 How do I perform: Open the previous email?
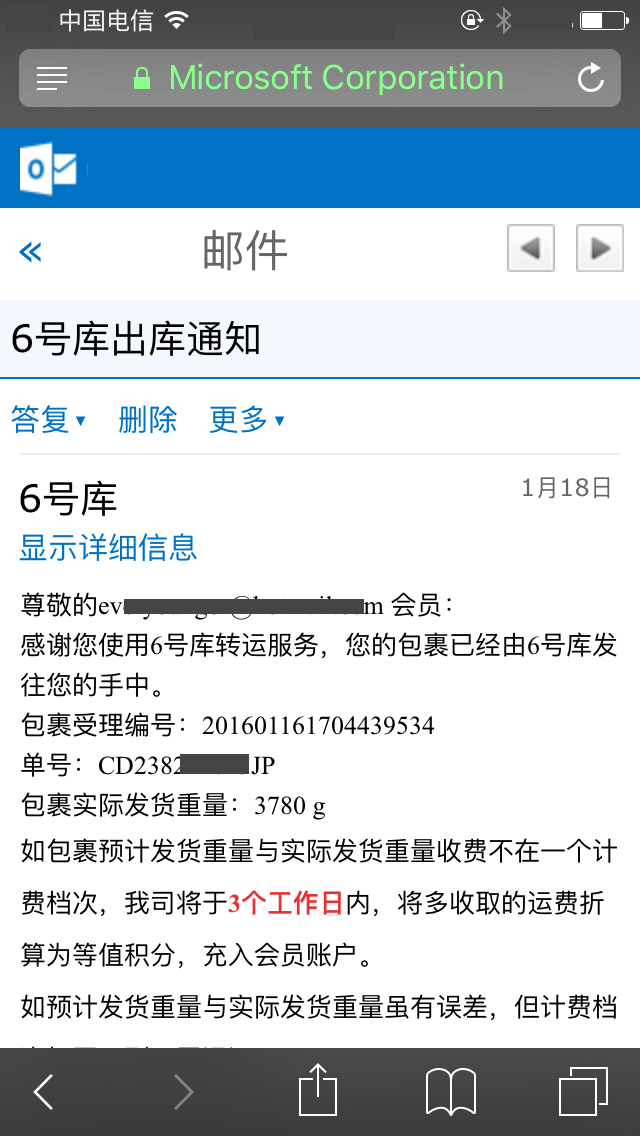tap(531, 248)
